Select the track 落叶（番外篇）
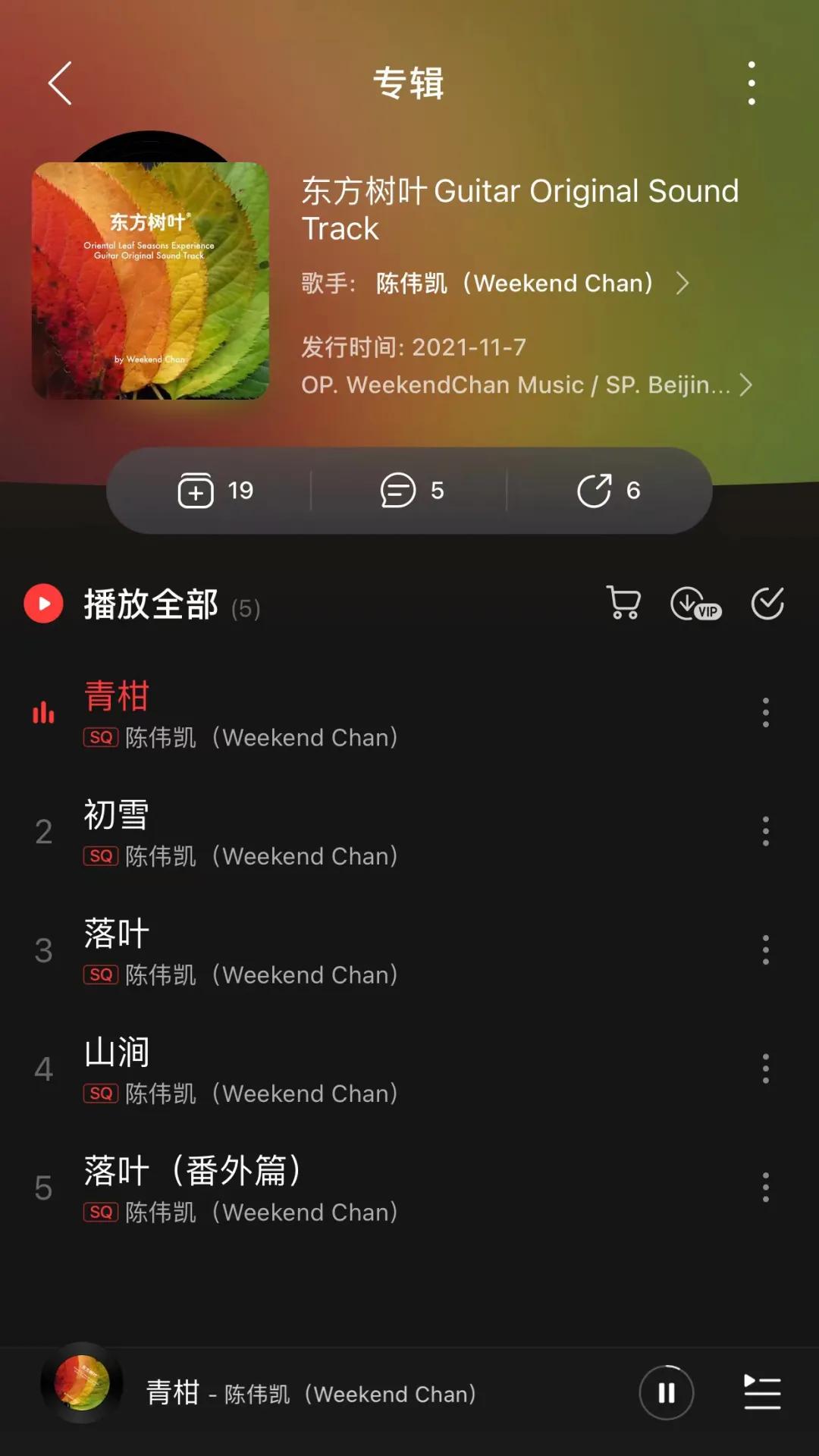The height and width of the screenshot is (1456, 819). tap(193, 1172)
